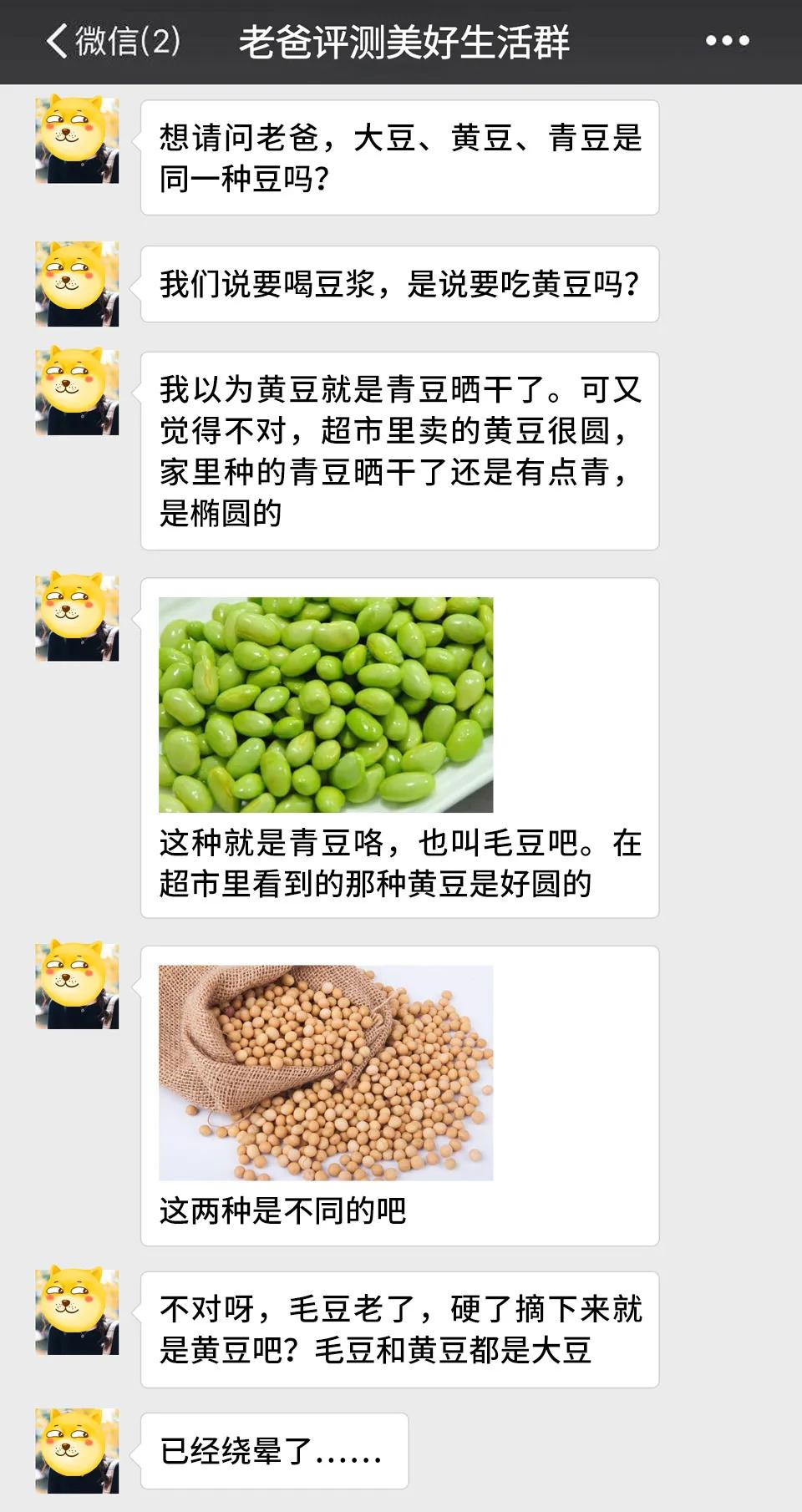Open the three-dot chat options menu

725,40
